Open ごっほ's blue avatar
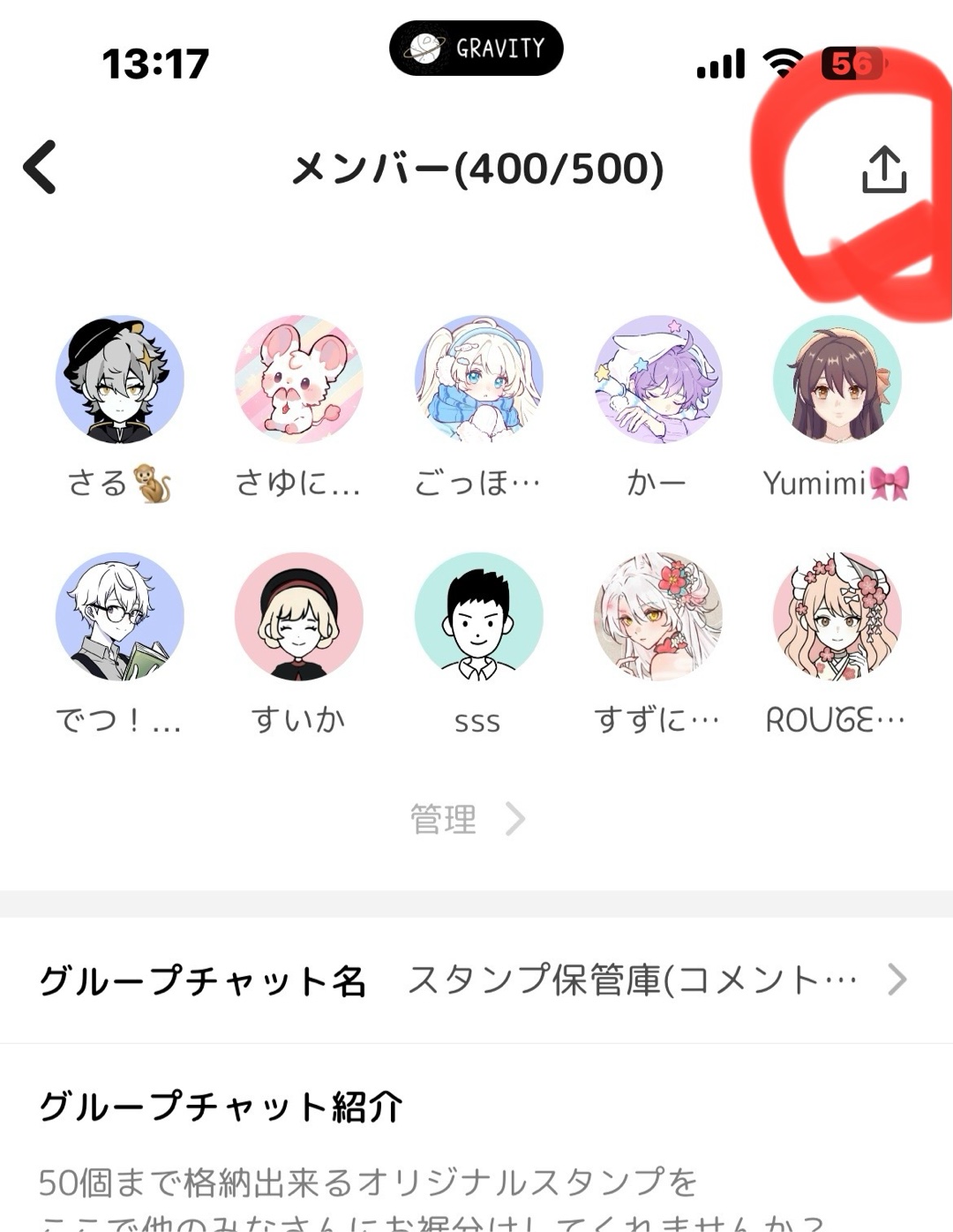 [x=478, y=379]
